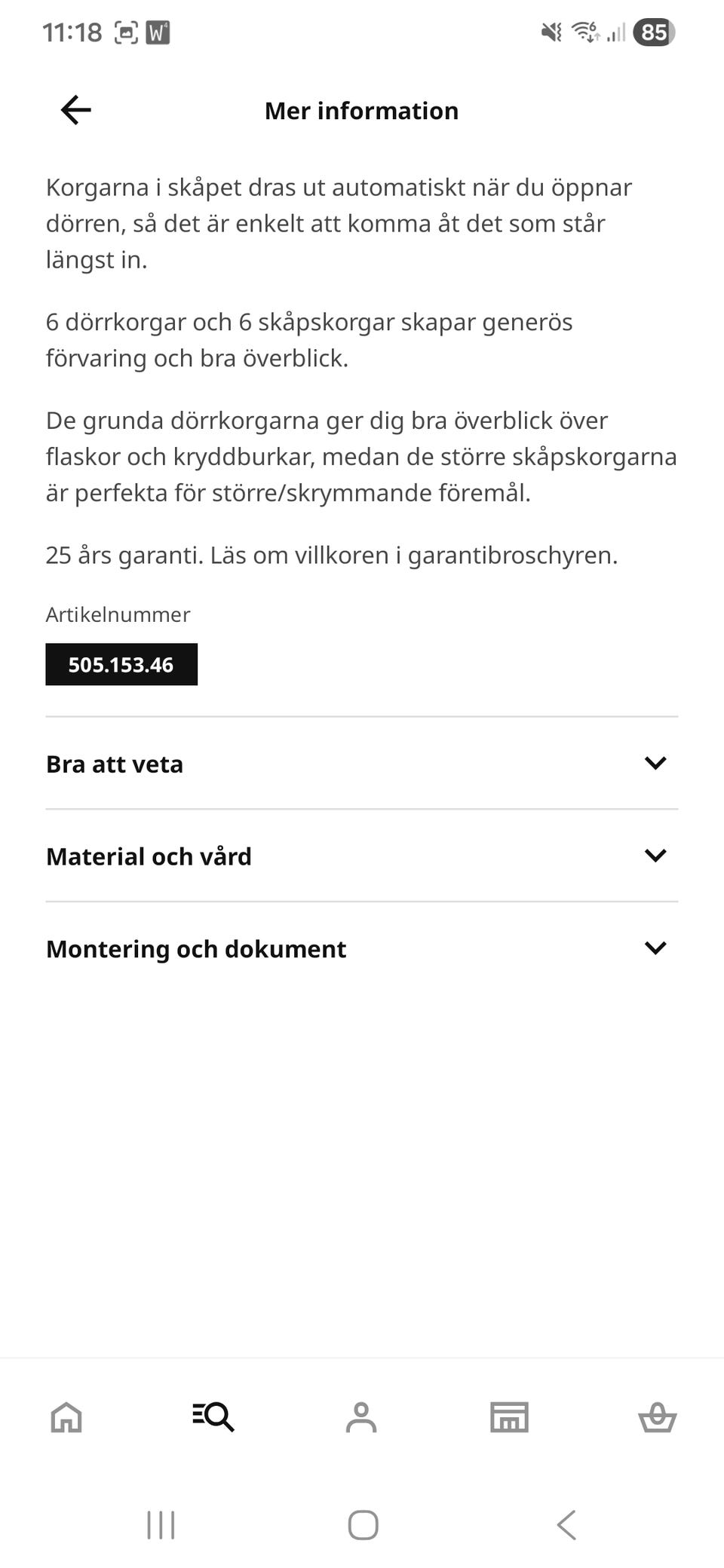
Task: Tap the battery indicator showing 85
Action: 653,32
